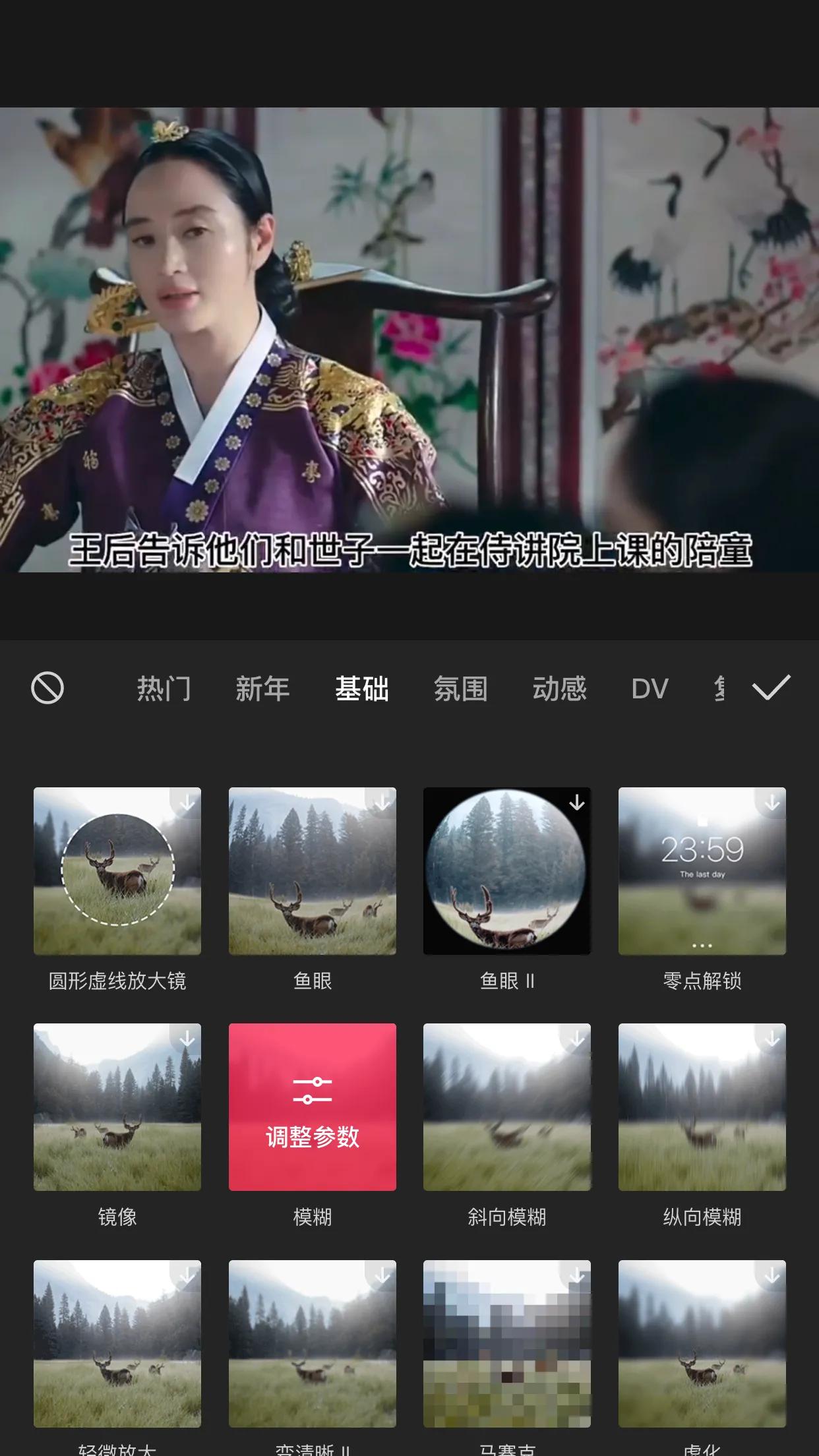This screenshot has height=1456, width=819.
Task: Apply the 斜向模糊 effect
Action: (507, 1107)
